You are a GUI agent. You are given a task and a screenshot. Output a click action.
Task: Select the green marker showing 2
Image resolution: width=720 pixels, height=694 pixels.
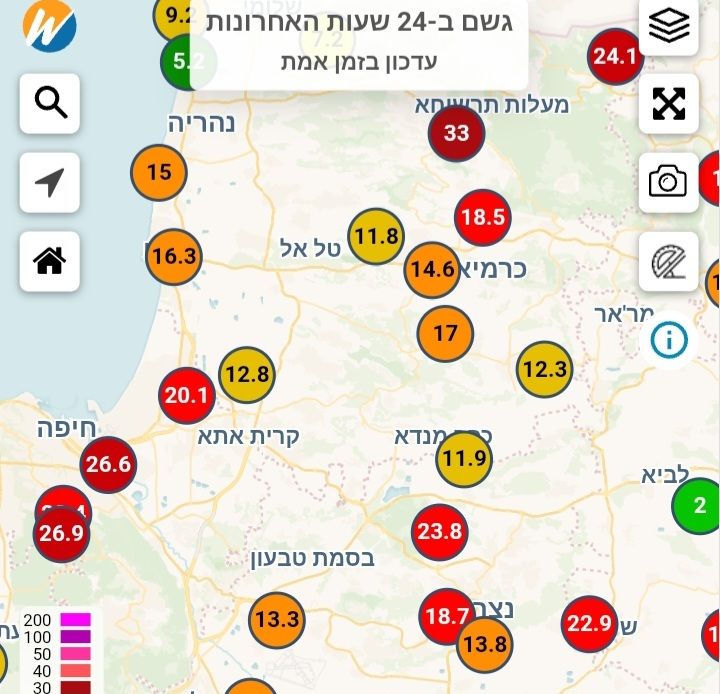[699, 506]
